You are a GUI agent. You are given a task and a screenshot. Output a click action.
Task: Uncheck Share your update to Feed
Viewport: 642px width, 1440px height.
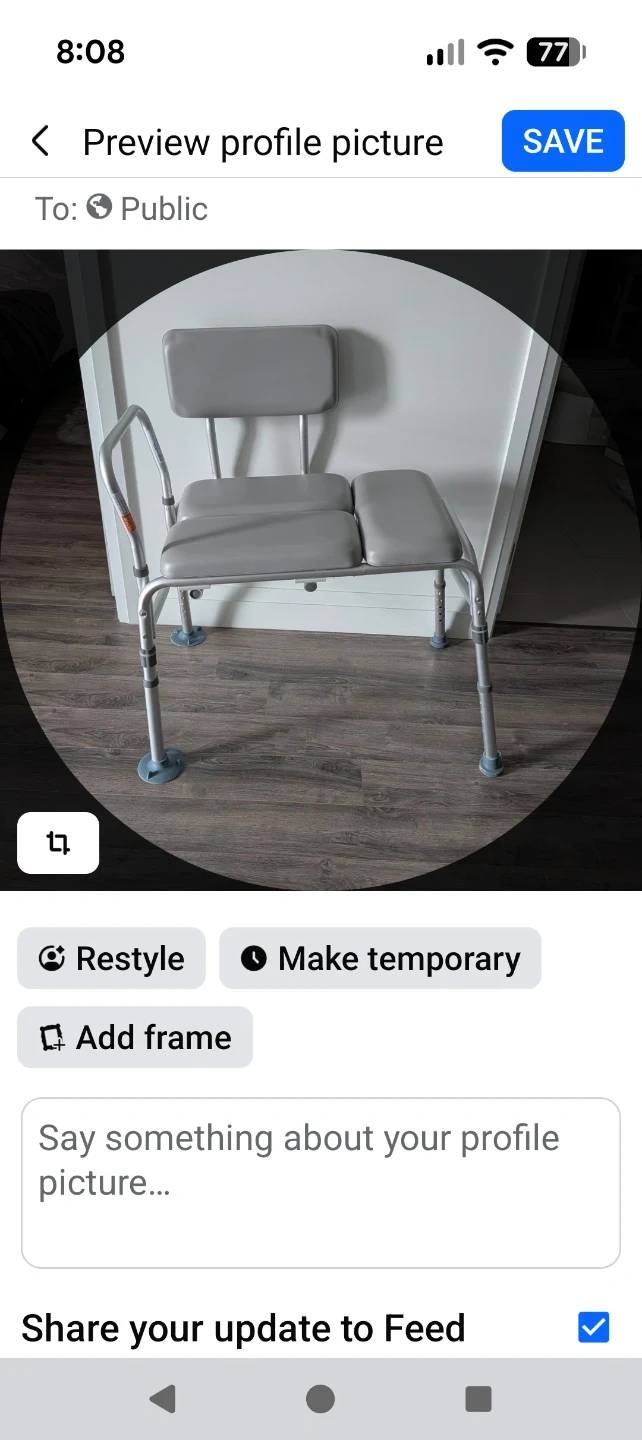(x=594, y=1328)
